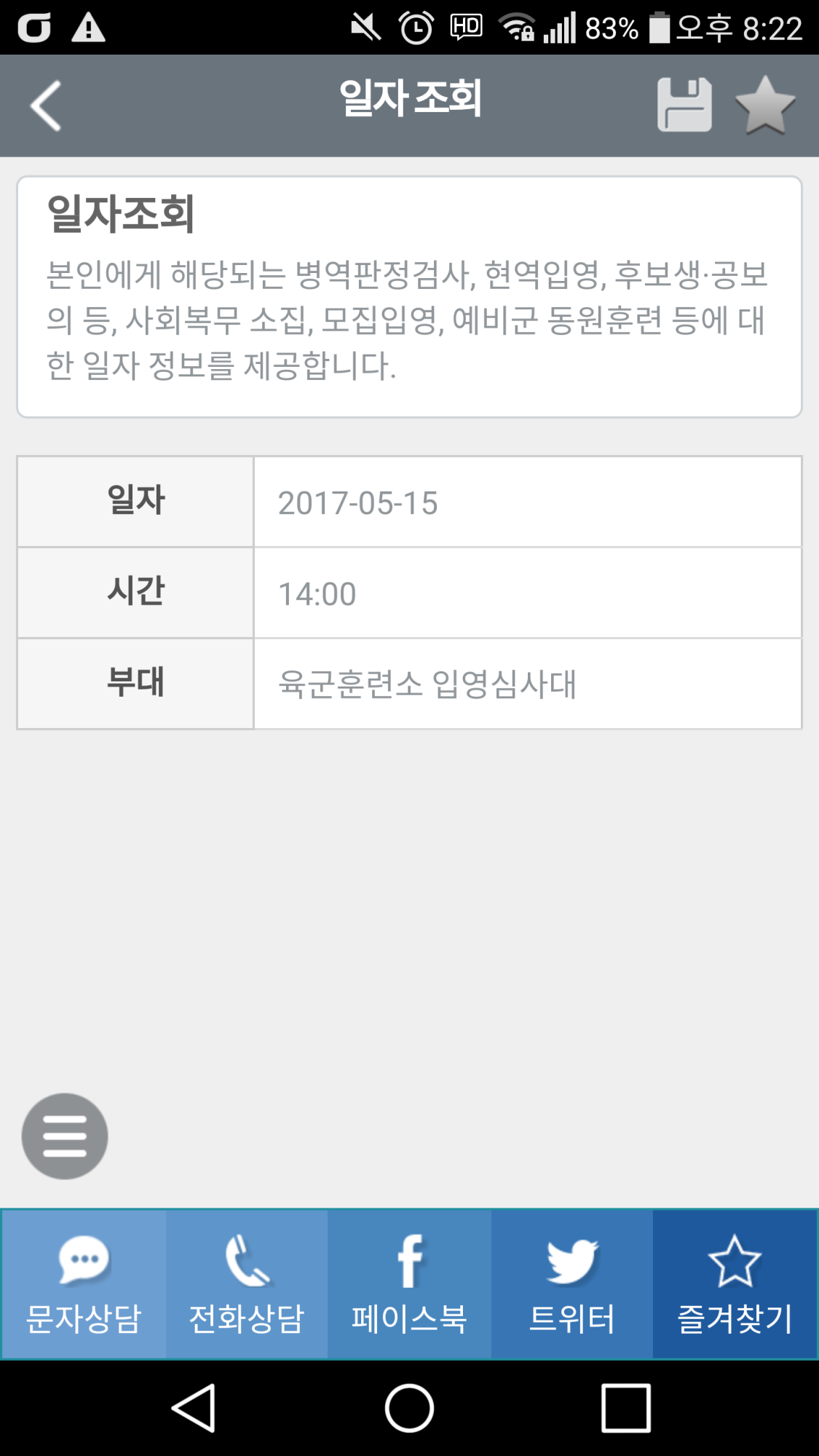819x1456 pixels.
Task: Tap the system home button
Action: 409,1408
